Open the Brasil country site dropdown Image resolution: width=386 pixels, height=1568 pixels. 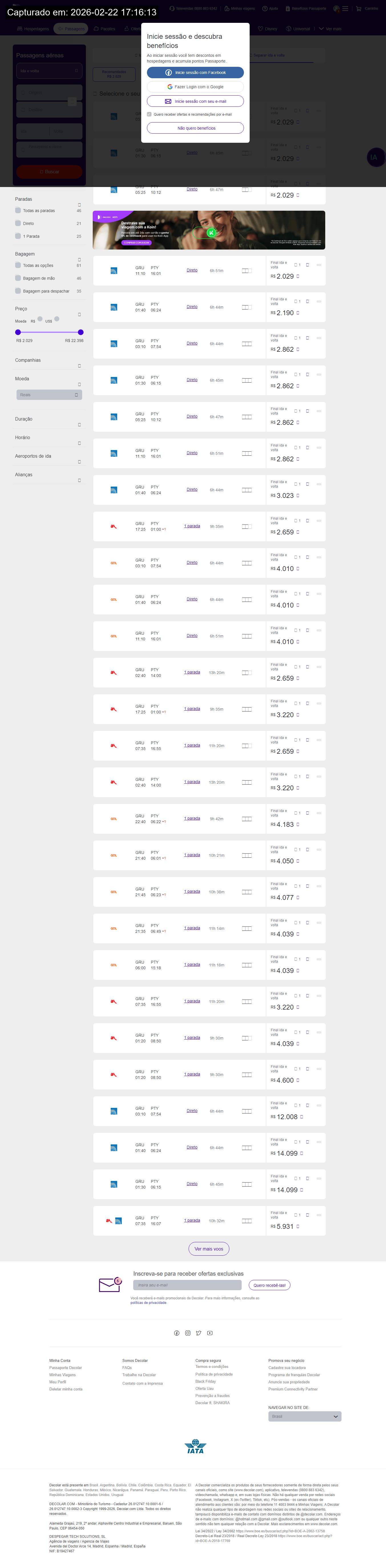tap(304, 1416)
